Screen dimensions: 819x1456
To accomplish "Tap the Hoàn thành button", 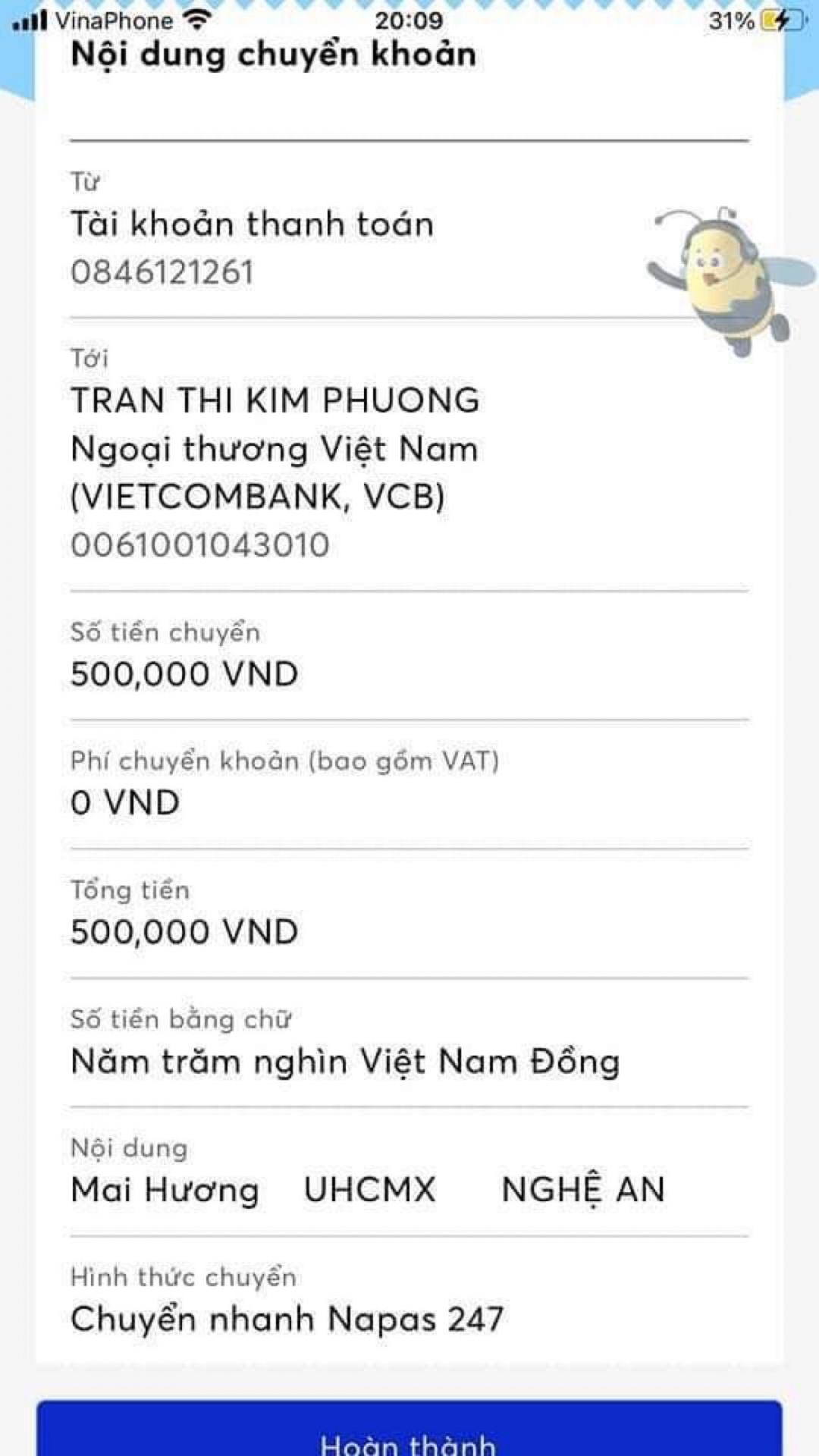I will coord(409,1433).
